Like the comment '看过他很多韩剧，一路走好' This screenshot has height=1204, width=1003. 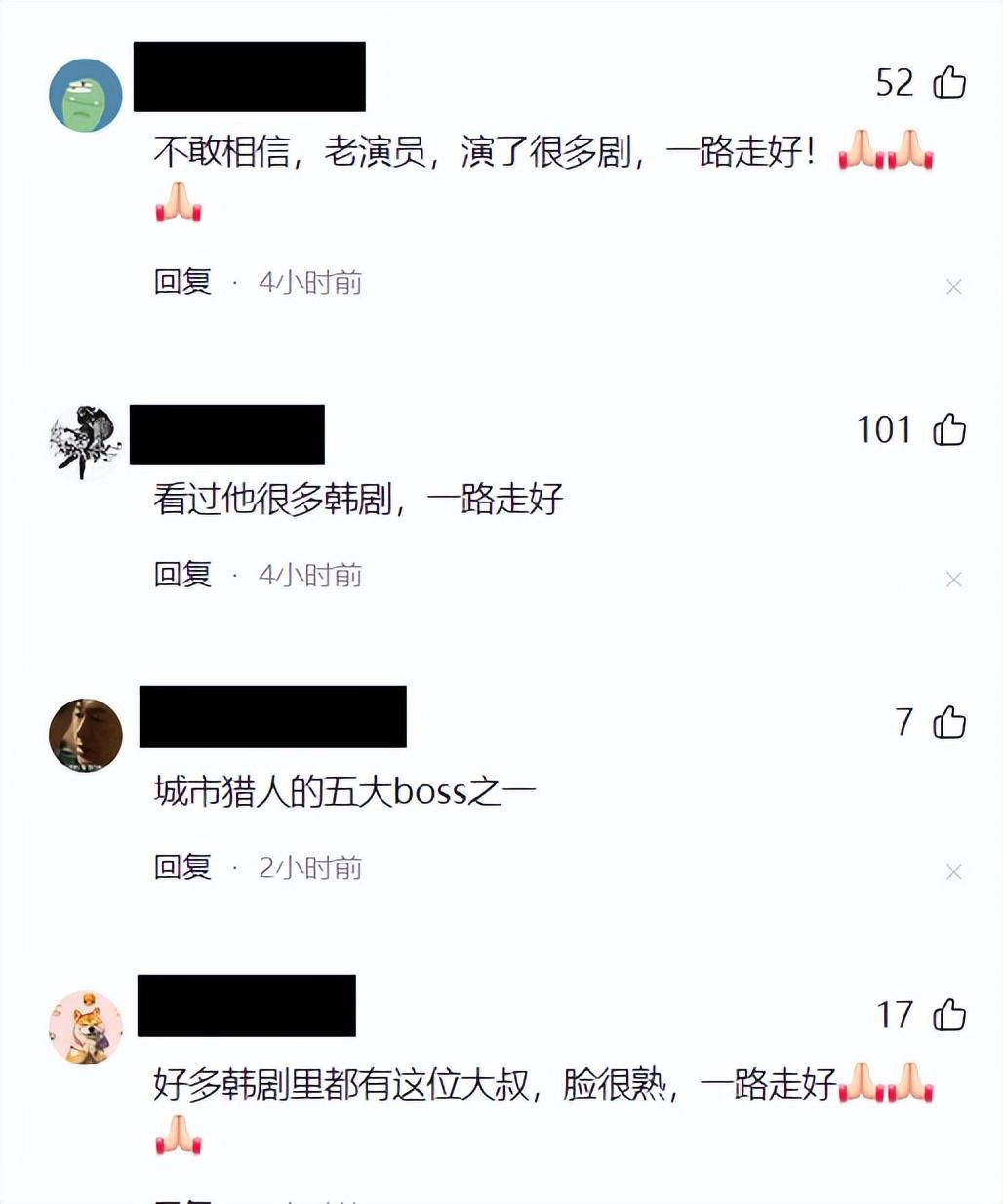pyautogui.click(x=948, y=429)
